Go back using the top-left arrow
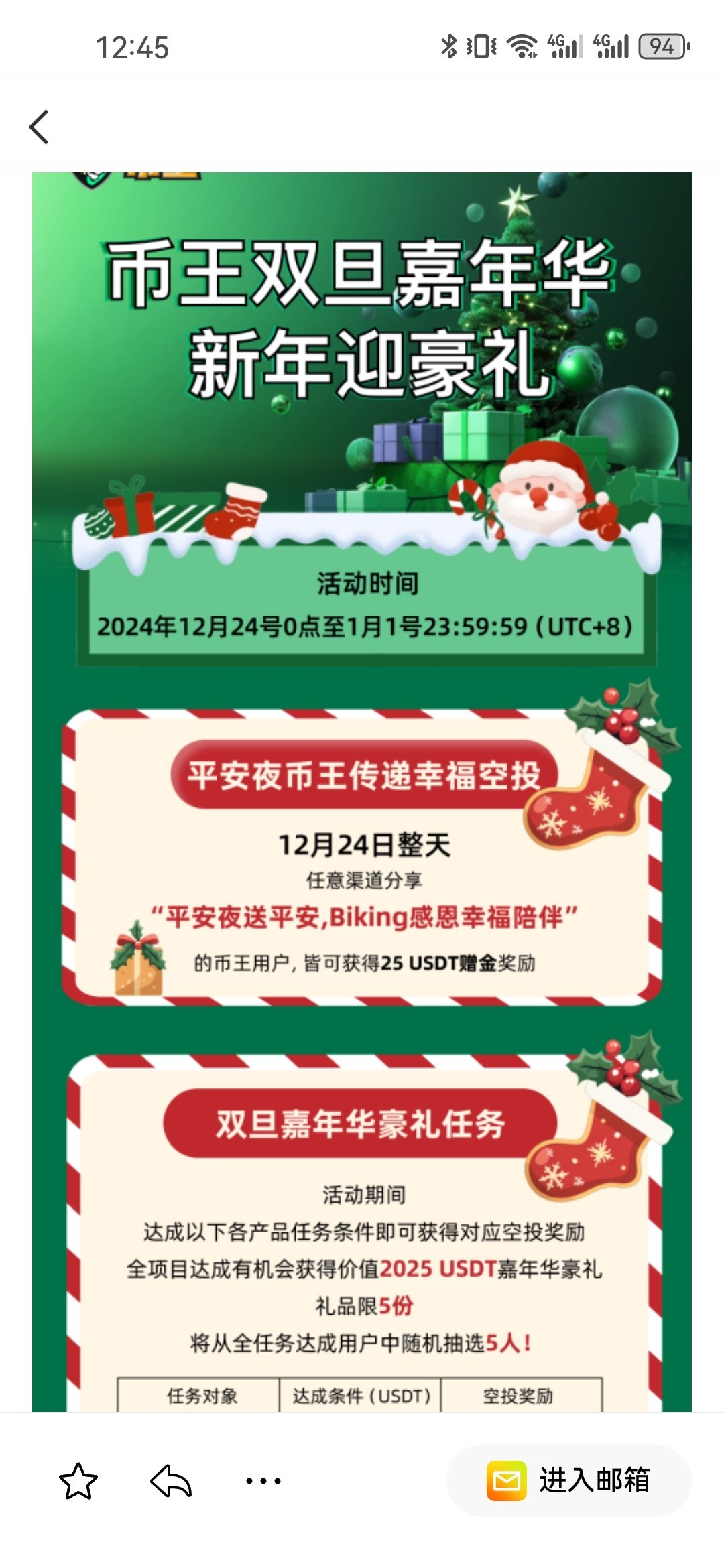This screenshot has height=1568, width=724. click(40, 127)
